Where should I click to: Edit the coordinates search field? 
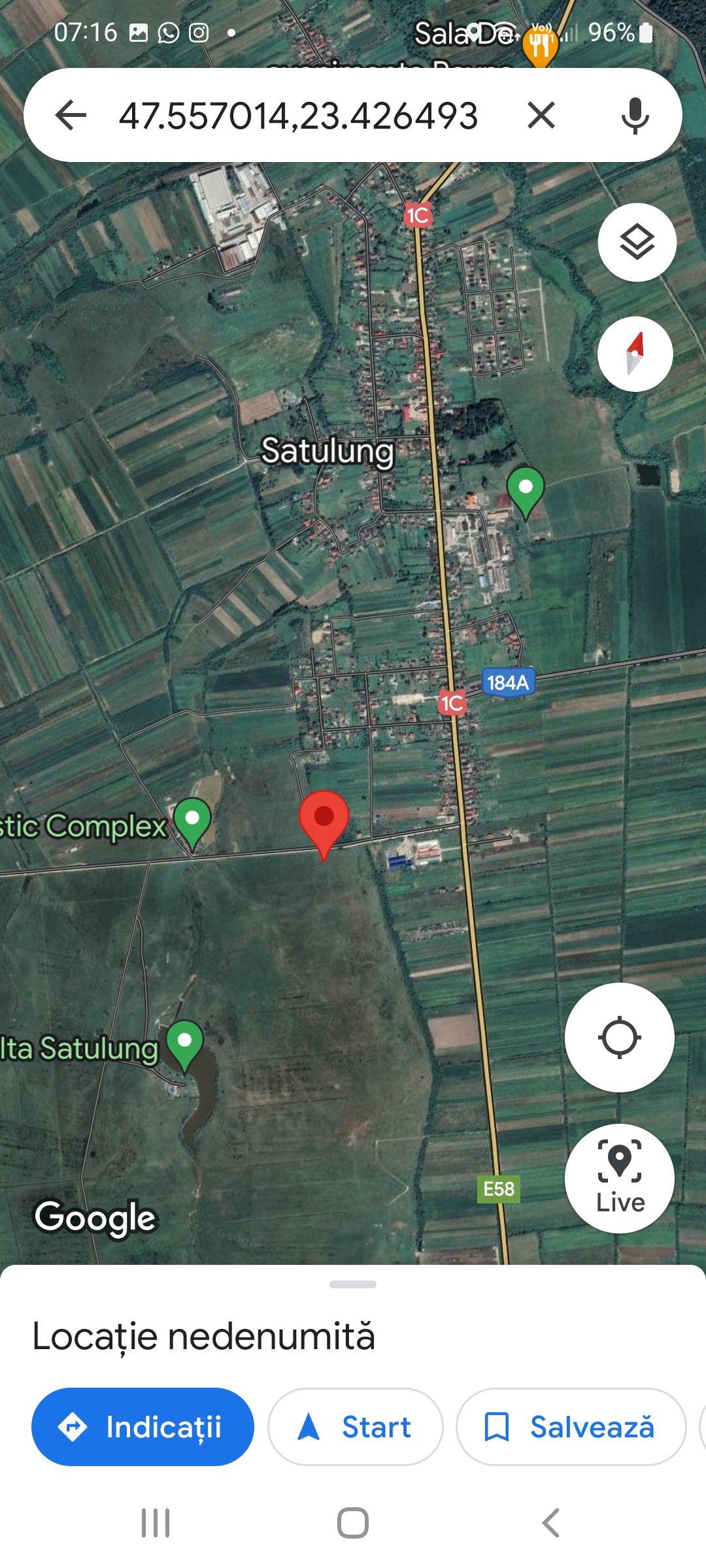point(298,116)
